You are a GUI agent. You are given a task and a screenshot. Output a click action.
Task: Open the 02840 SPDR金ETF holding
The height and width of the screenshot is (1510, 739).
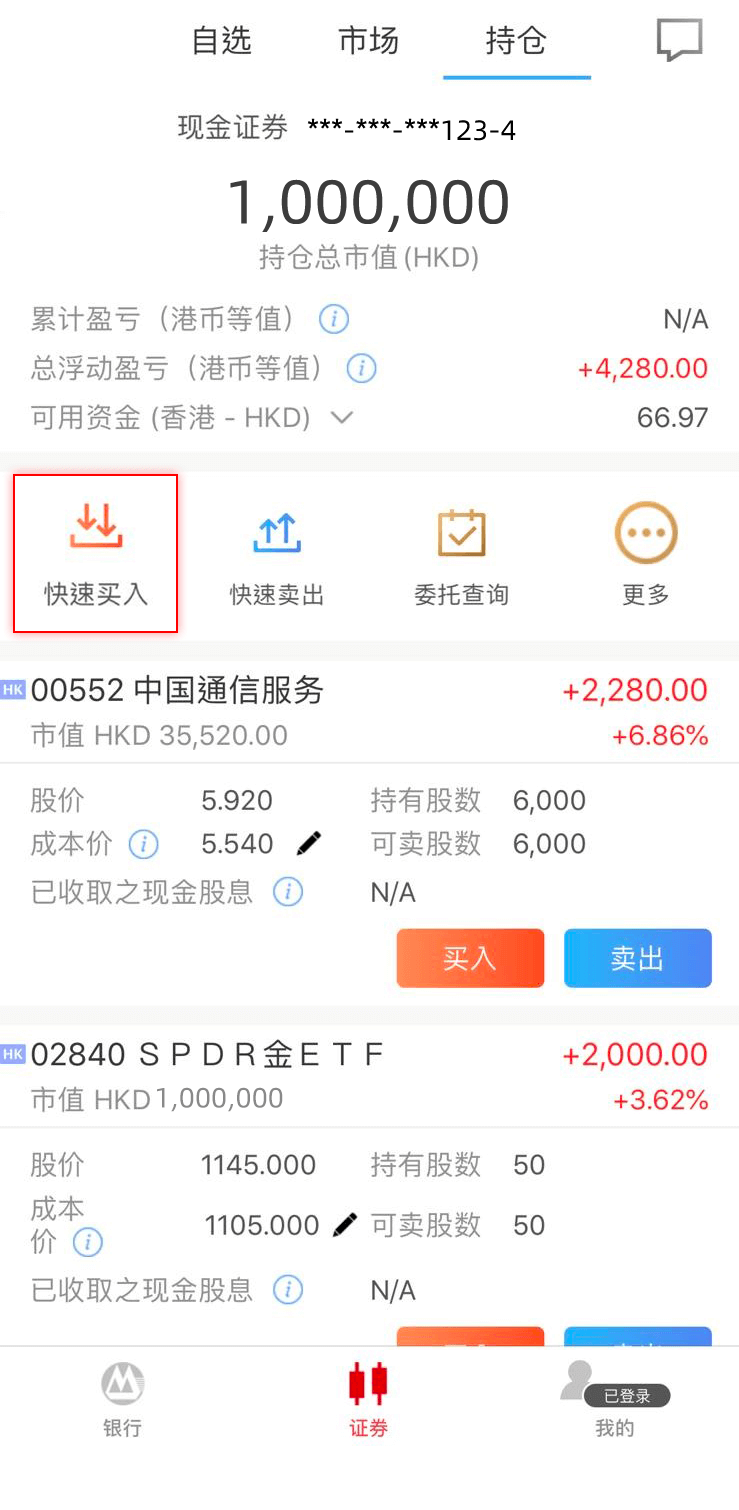pyautogui.click(x=207, y=1055)
